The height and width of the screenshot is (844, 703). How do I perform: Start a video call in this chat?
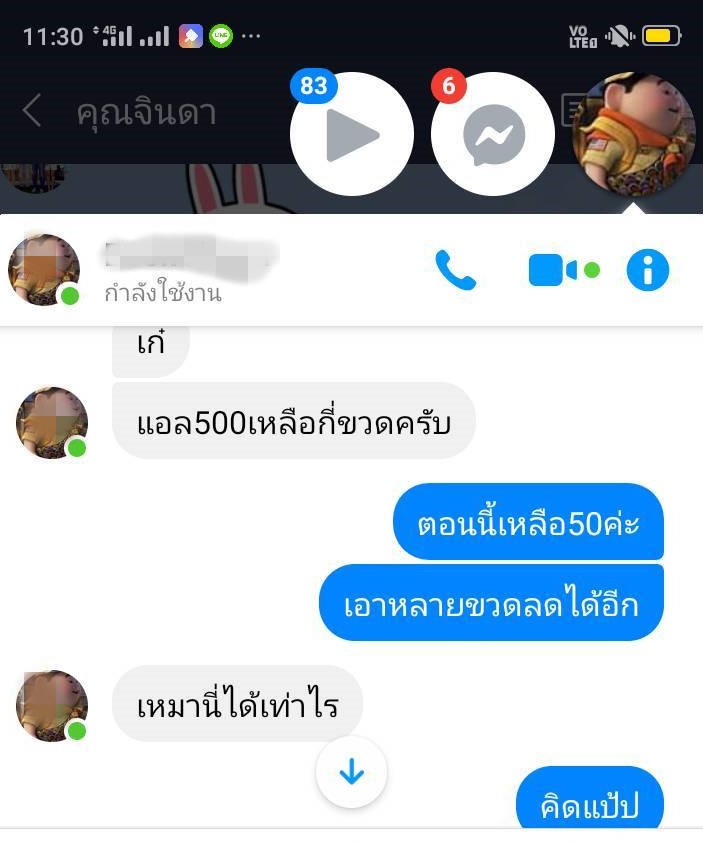pos(553,270)
